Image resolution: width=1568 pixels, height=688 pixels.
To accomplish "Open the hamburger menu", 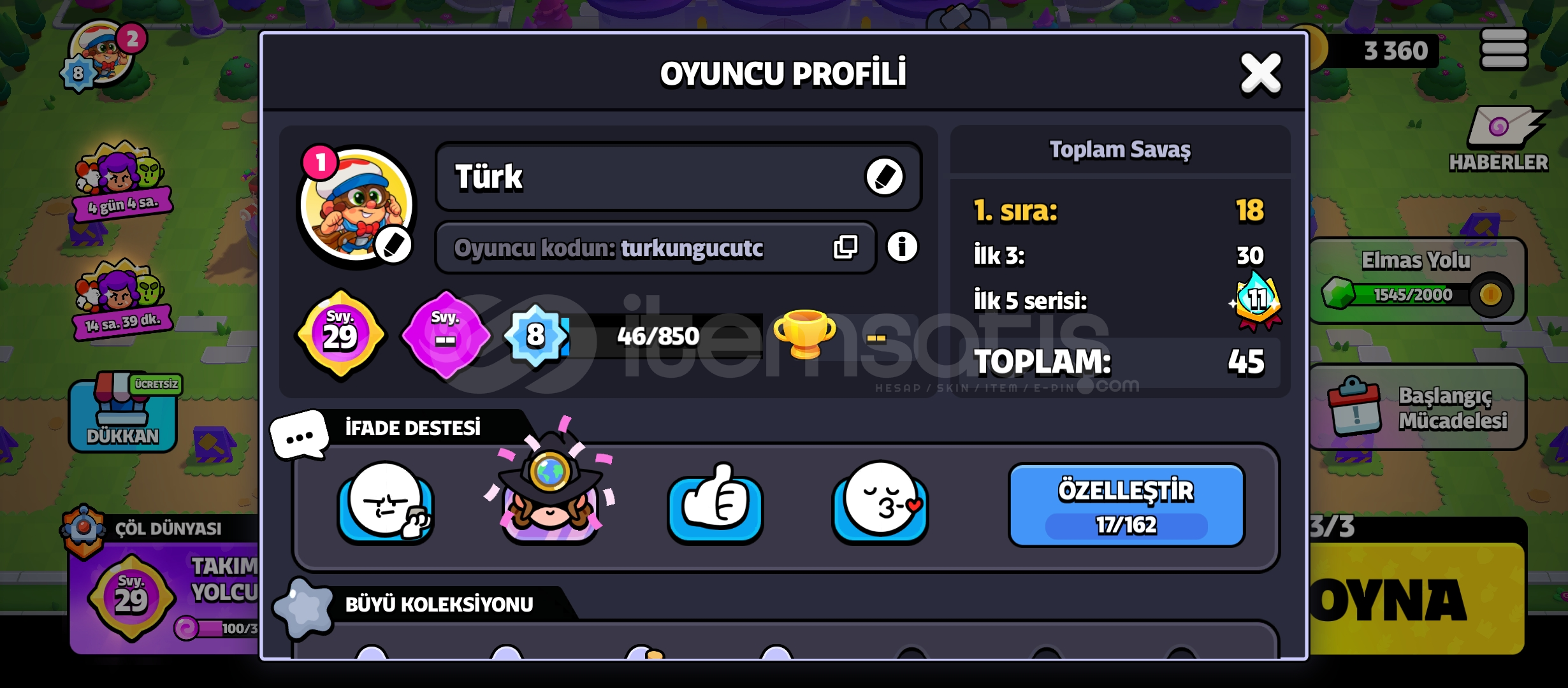I will click(1504, 48).
